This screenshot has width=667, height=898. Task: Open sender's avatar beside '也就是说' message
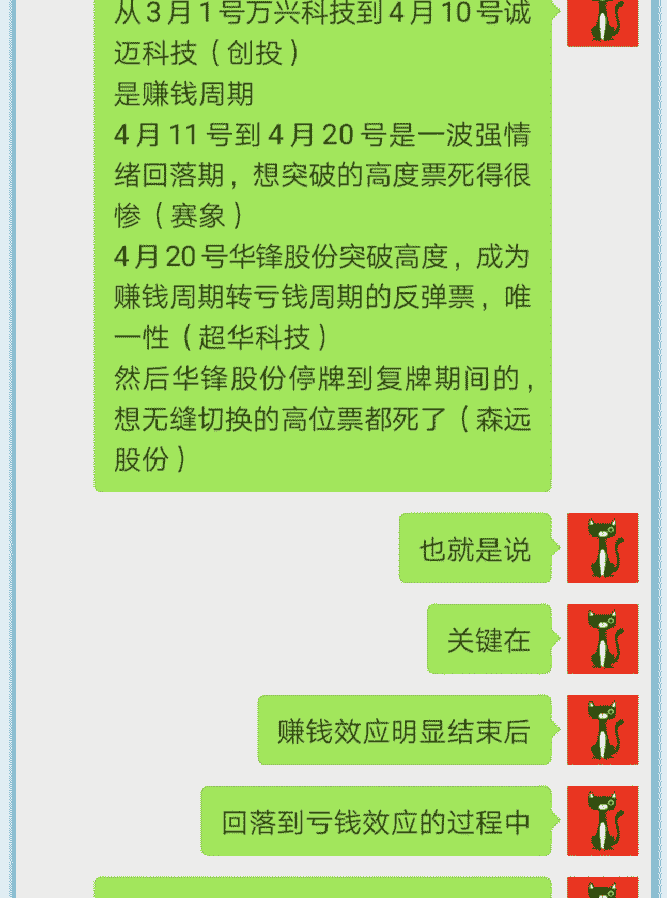pos(602,548)
